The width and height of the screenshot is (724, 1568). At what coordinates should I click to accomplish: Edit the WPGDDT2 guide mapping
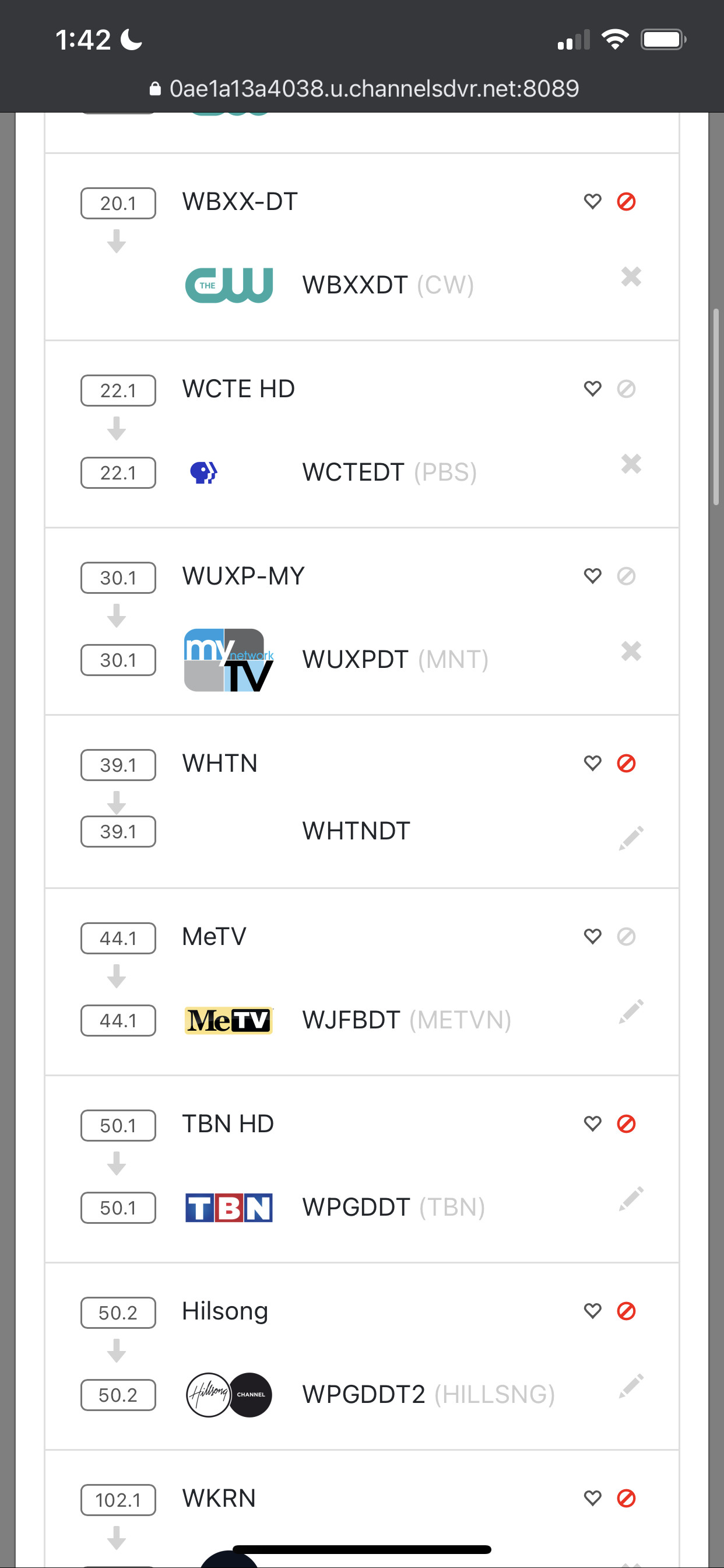[631, 1386]
